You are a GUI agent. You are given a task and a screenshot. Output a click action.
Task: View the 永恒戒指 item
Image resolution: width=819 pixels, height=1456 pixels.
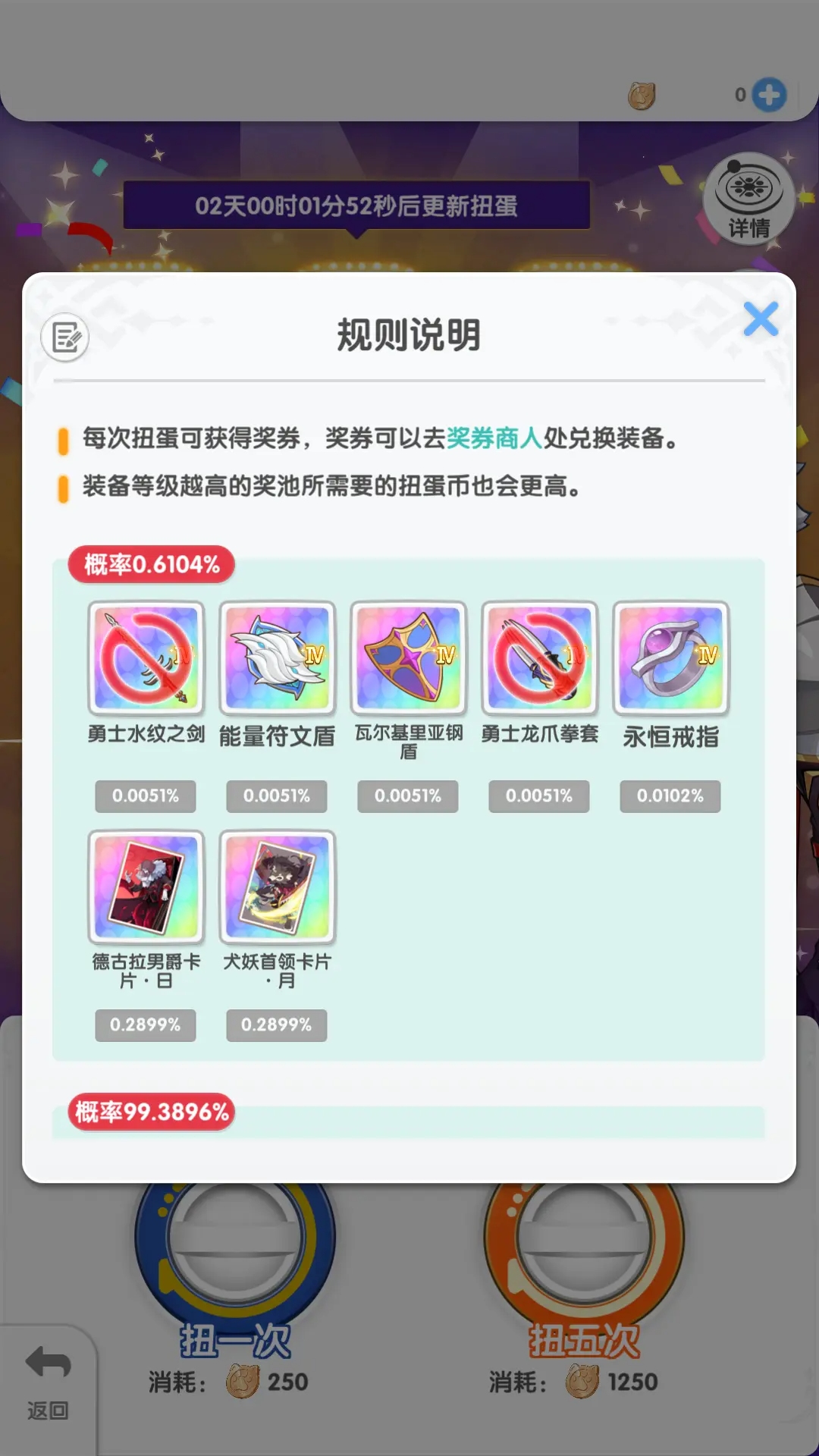point(670,658)
